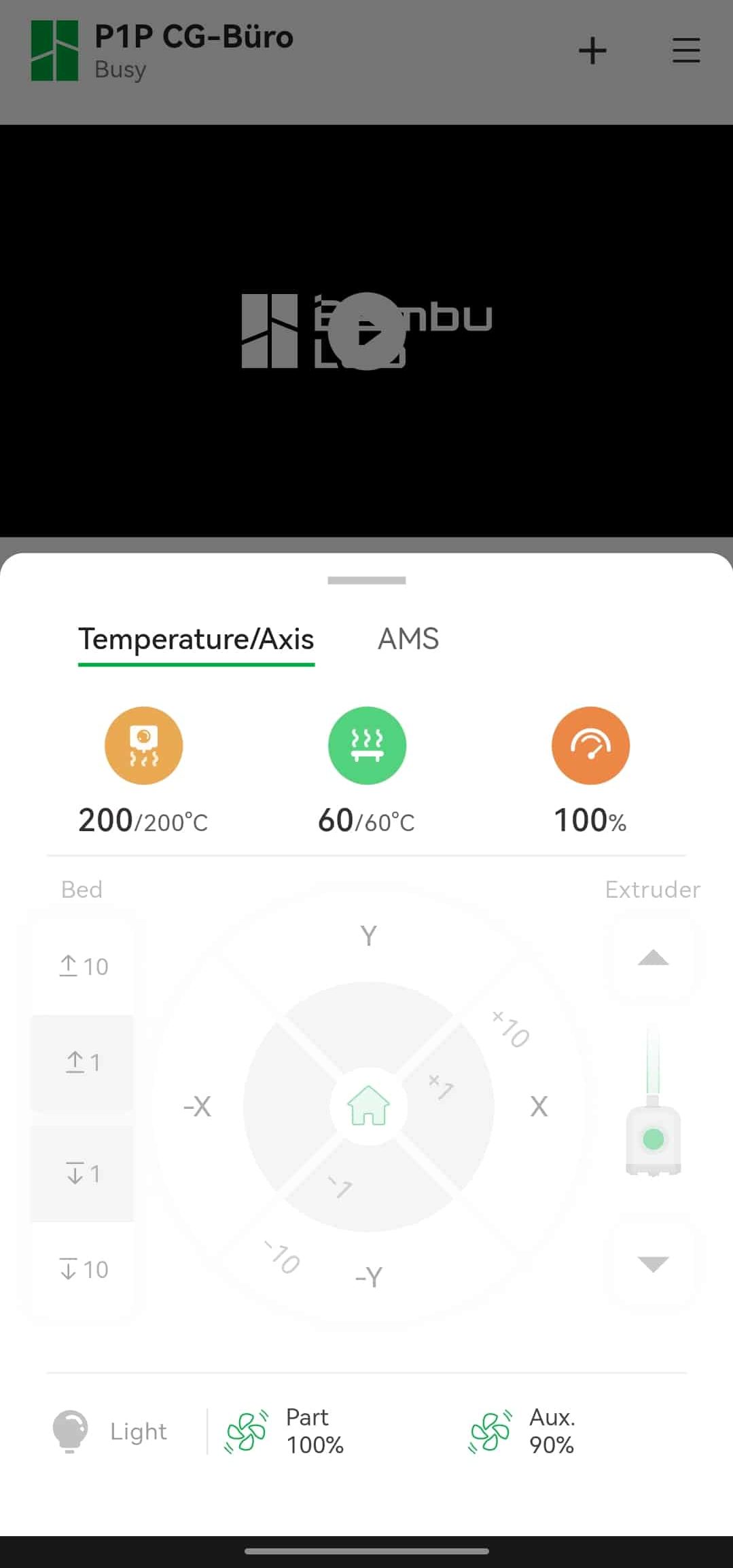733x1568 pixels.
Task: Adjust the Part fan speed
Action: pyautogui.click(x=285, y=1432)
